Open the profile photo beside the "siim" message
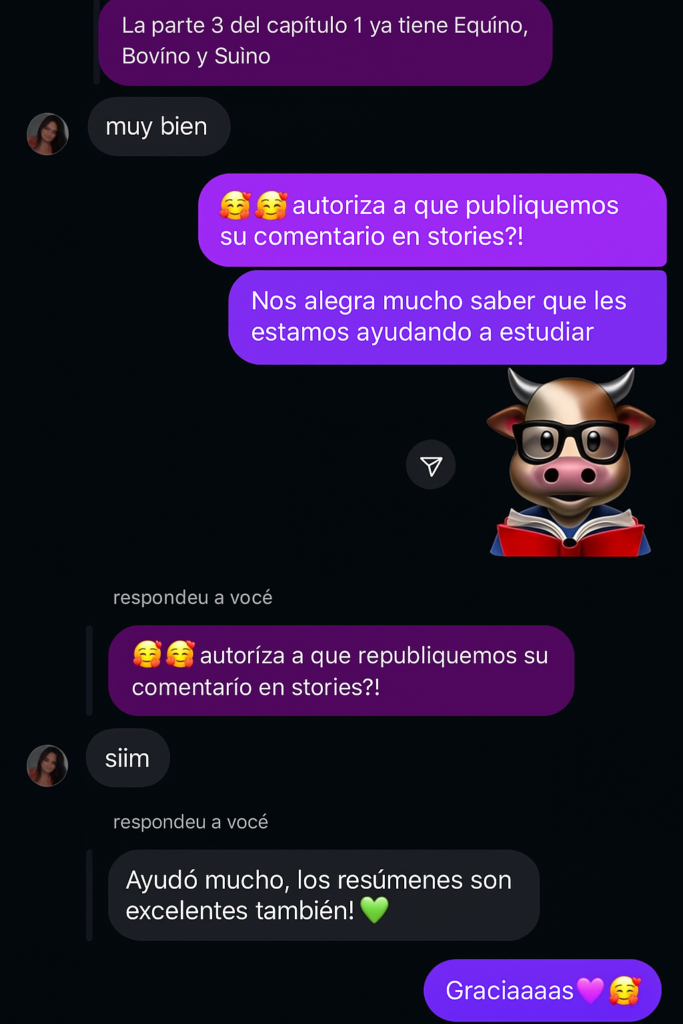This screenshot has height=1024, width=683. (47, 766)
